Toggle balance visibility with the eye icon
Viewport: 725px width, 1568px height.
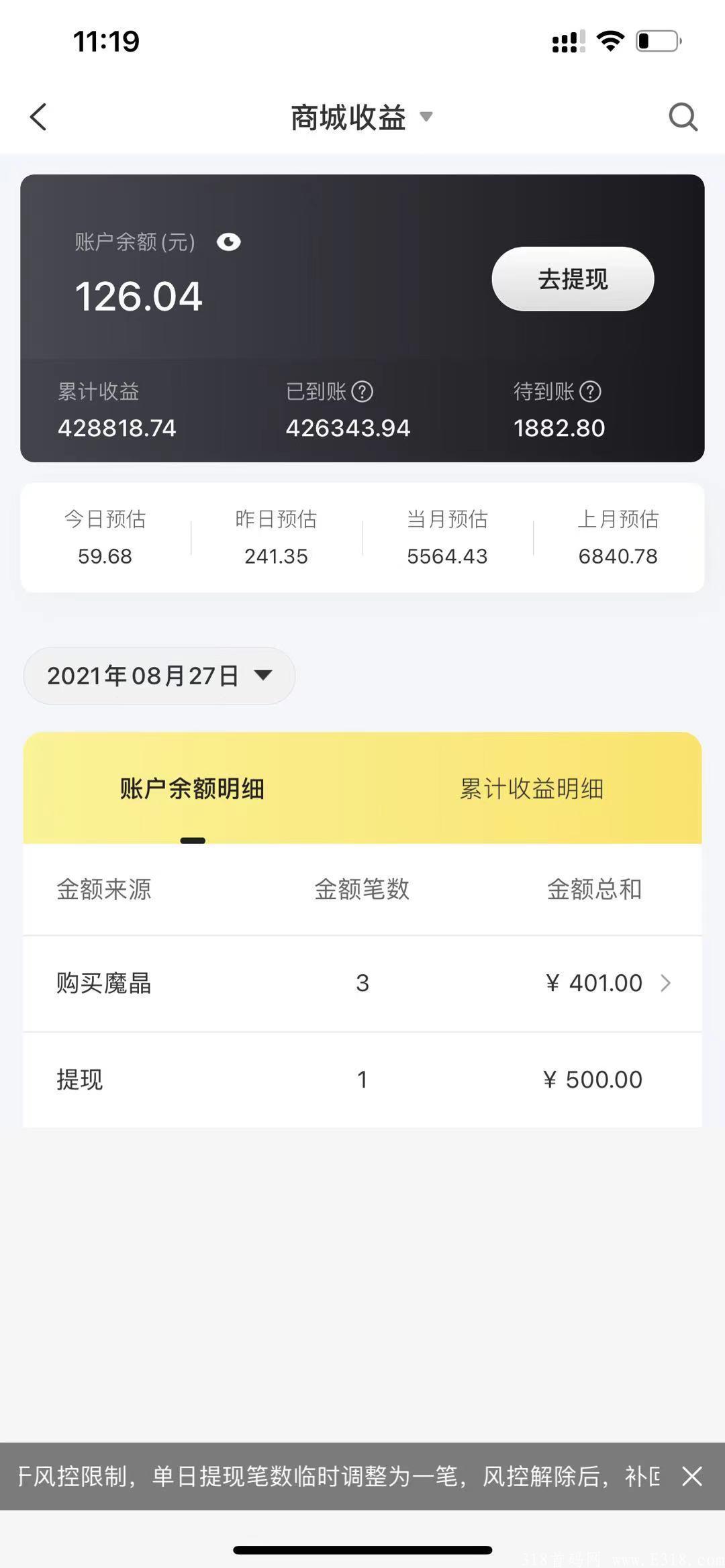pos(229,243)
